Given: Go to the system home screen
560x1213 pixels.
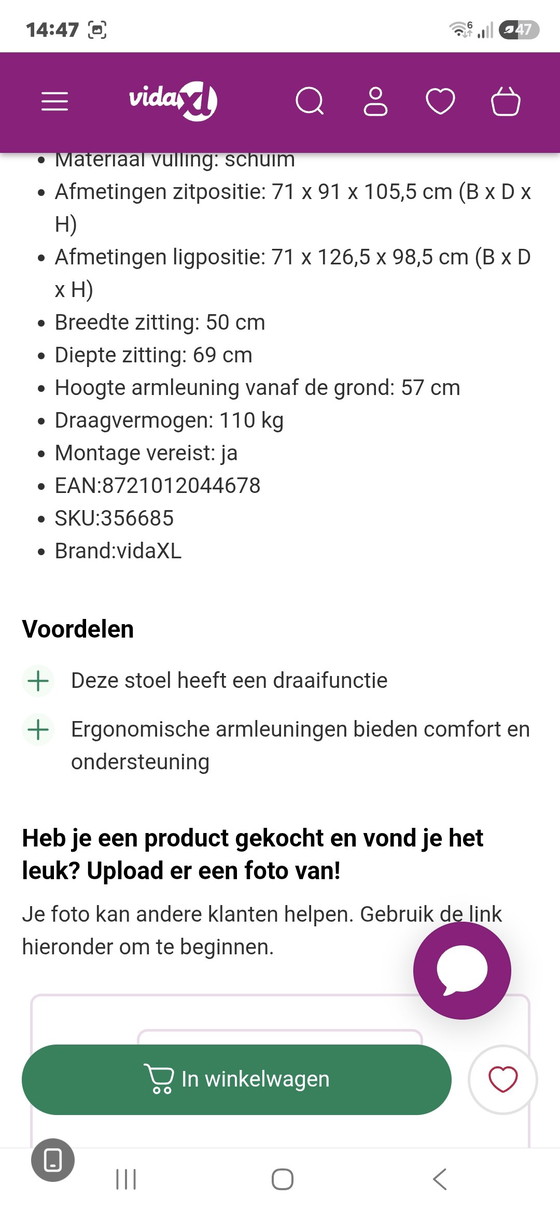Looking at the screenshot, I should tap(283, 1179).
